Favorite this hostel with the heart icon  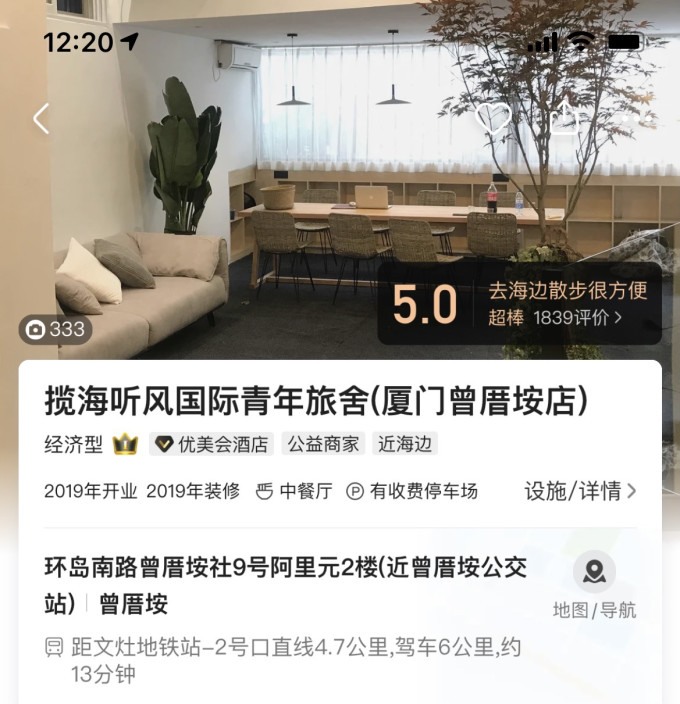(493, 119)
